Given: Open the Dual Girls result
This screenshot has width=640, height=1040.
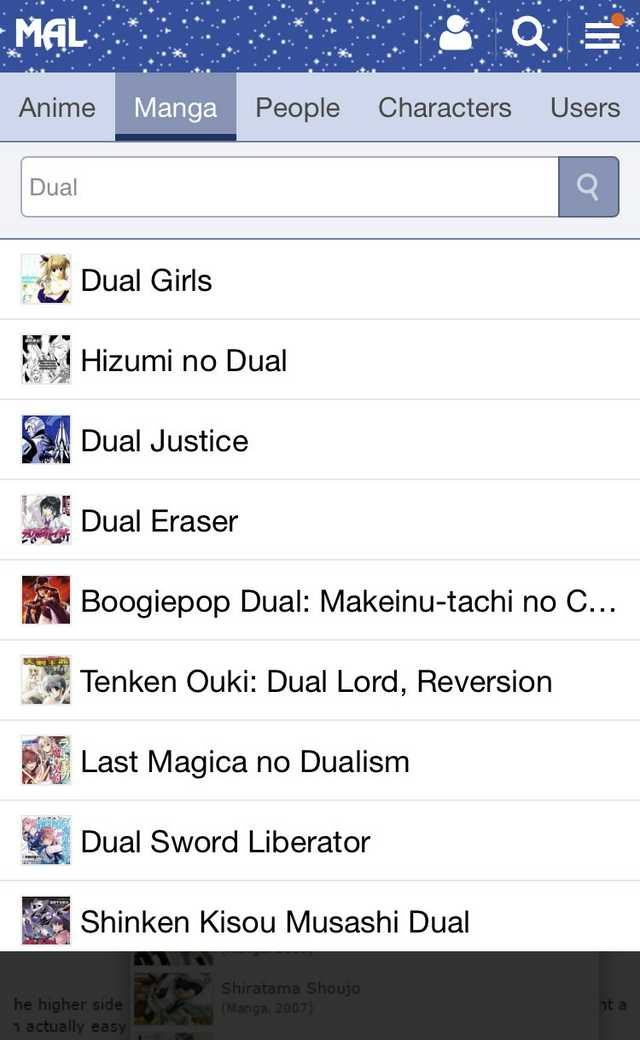Looking at the screenshot, I should tap(146, 280).
